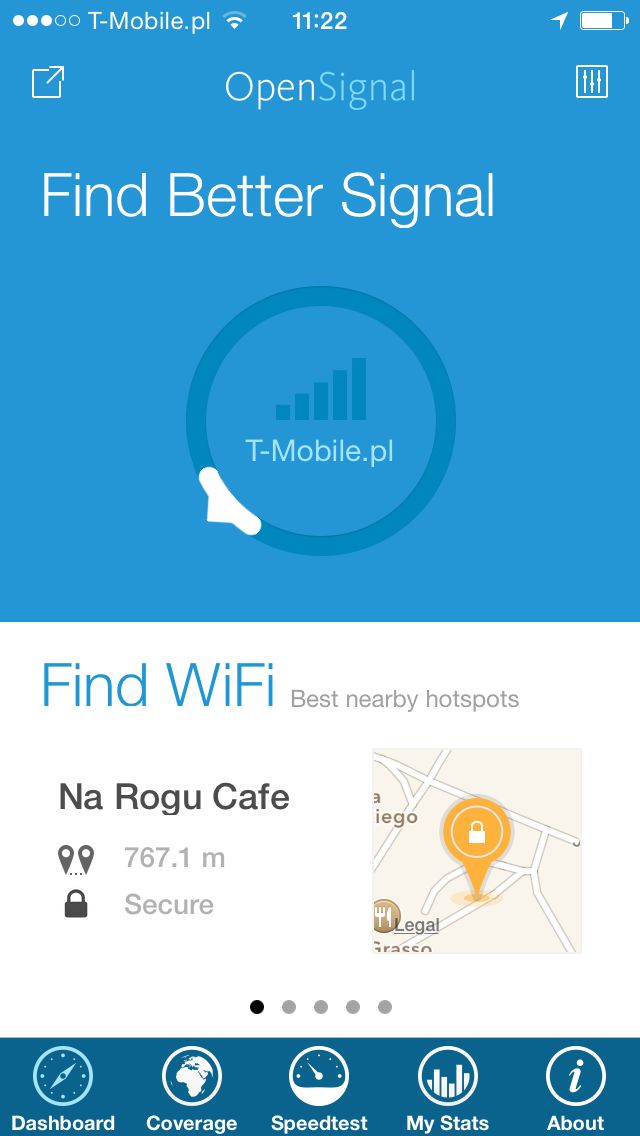Tap the T-Mobile.pl signal compass circle

click(320, 421)
